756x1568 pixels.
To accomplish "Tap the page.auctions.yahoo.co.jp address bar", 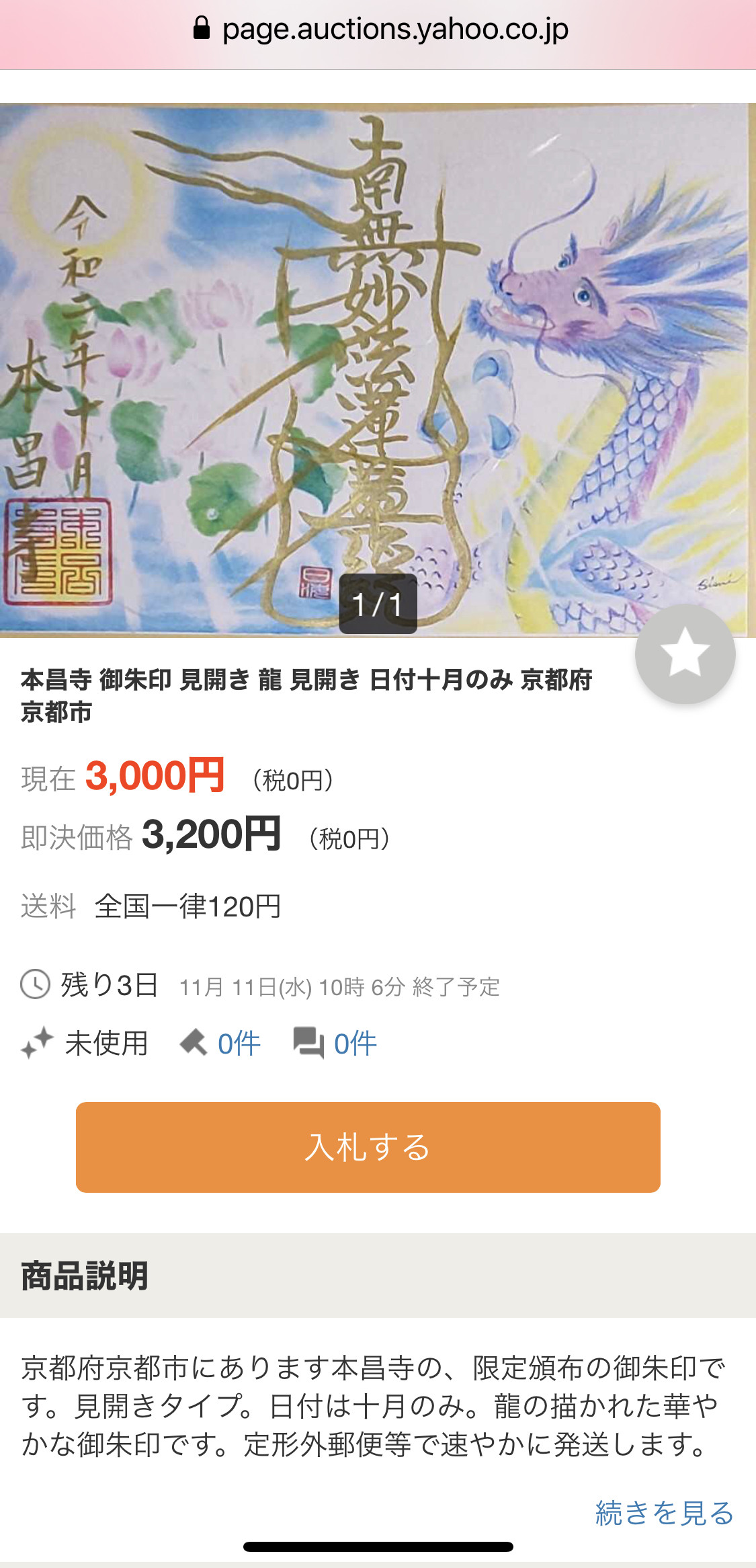I will [x=381, y=30].
